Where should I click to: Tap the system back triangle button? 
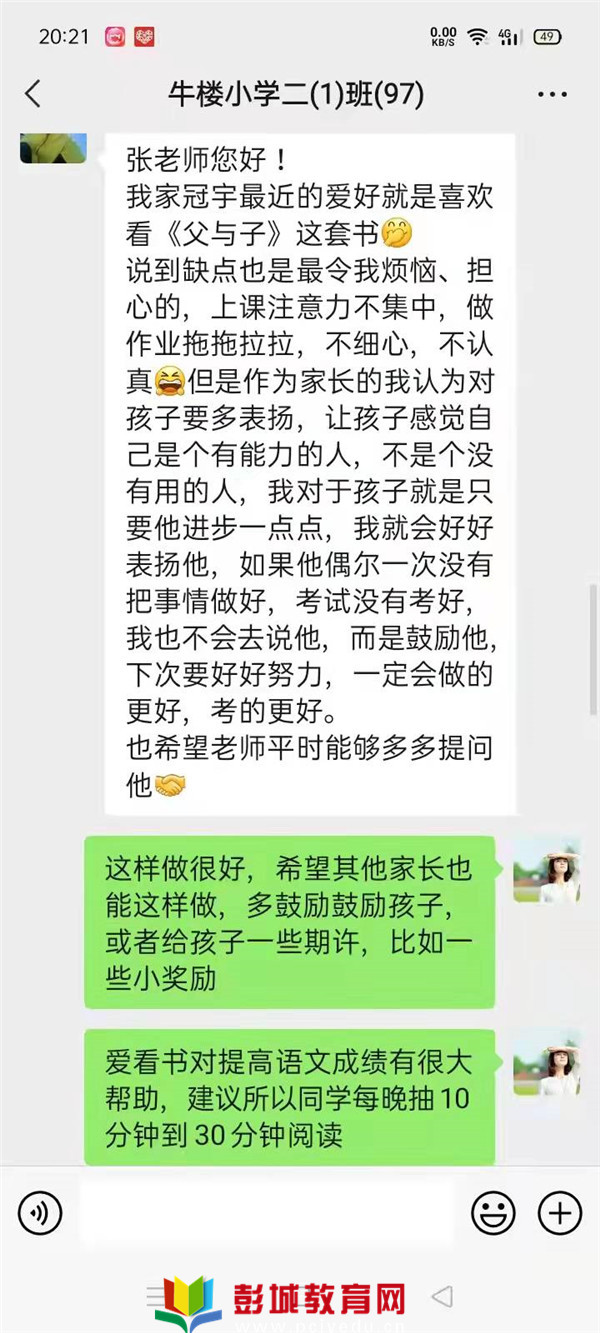(441, 1298)
